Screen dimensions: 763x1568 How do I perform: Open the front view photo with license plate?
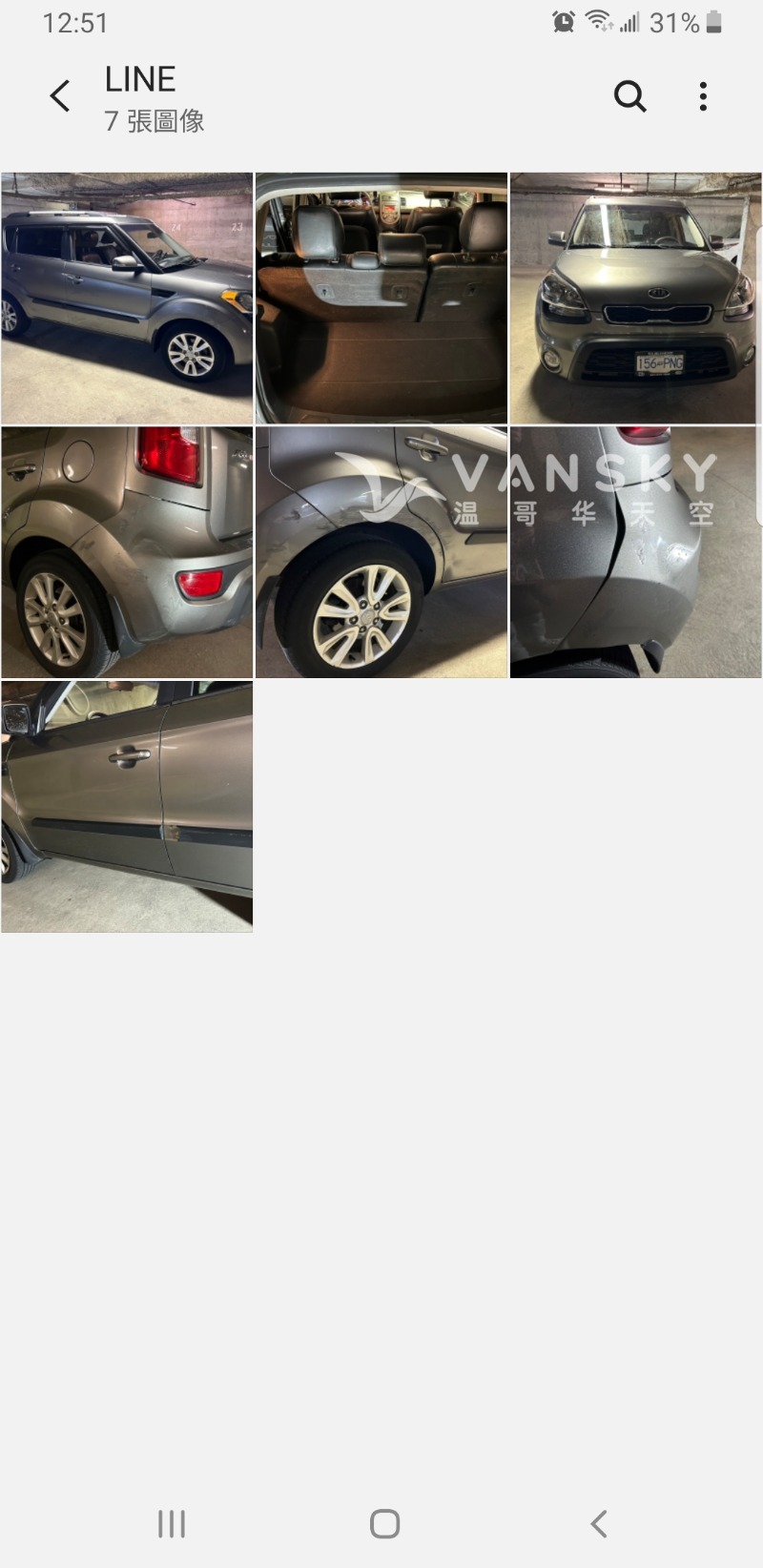635,299
